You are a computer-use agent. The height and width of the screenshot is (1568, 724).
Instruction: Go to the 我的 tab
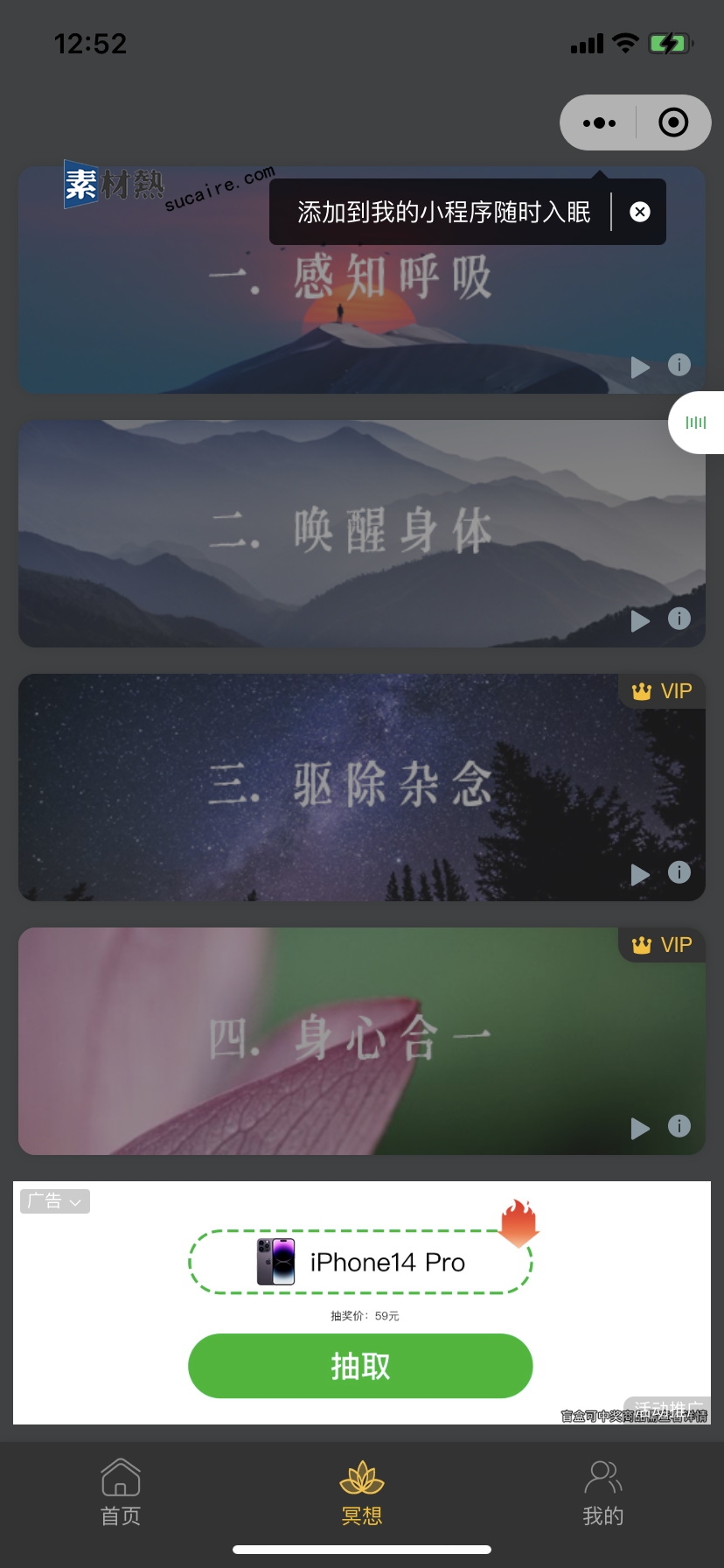[x=603, y=1494]
